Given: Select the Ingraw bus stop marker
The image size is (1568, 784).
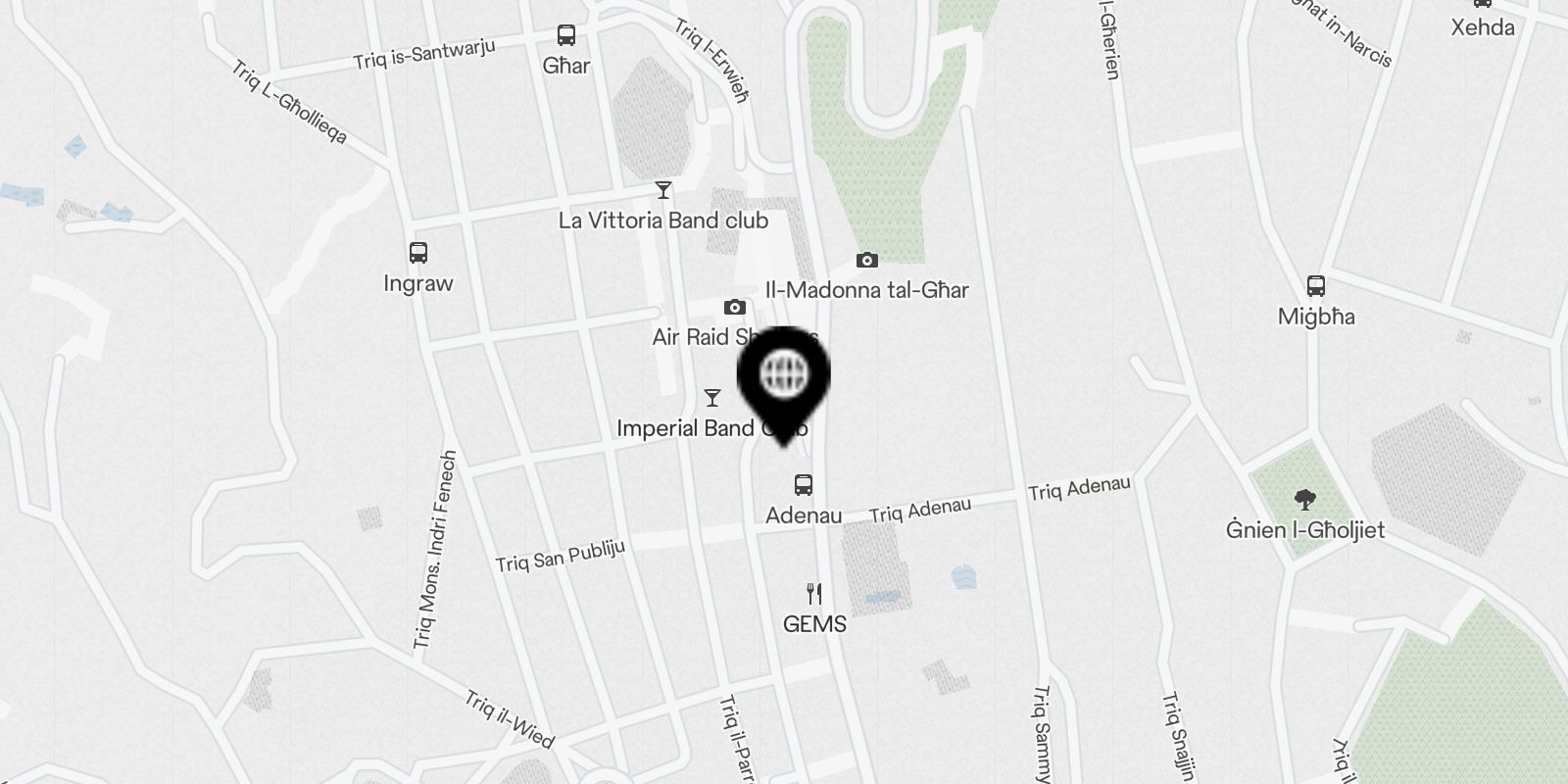Looking at the screenshot, I should (x=418, y=253).
